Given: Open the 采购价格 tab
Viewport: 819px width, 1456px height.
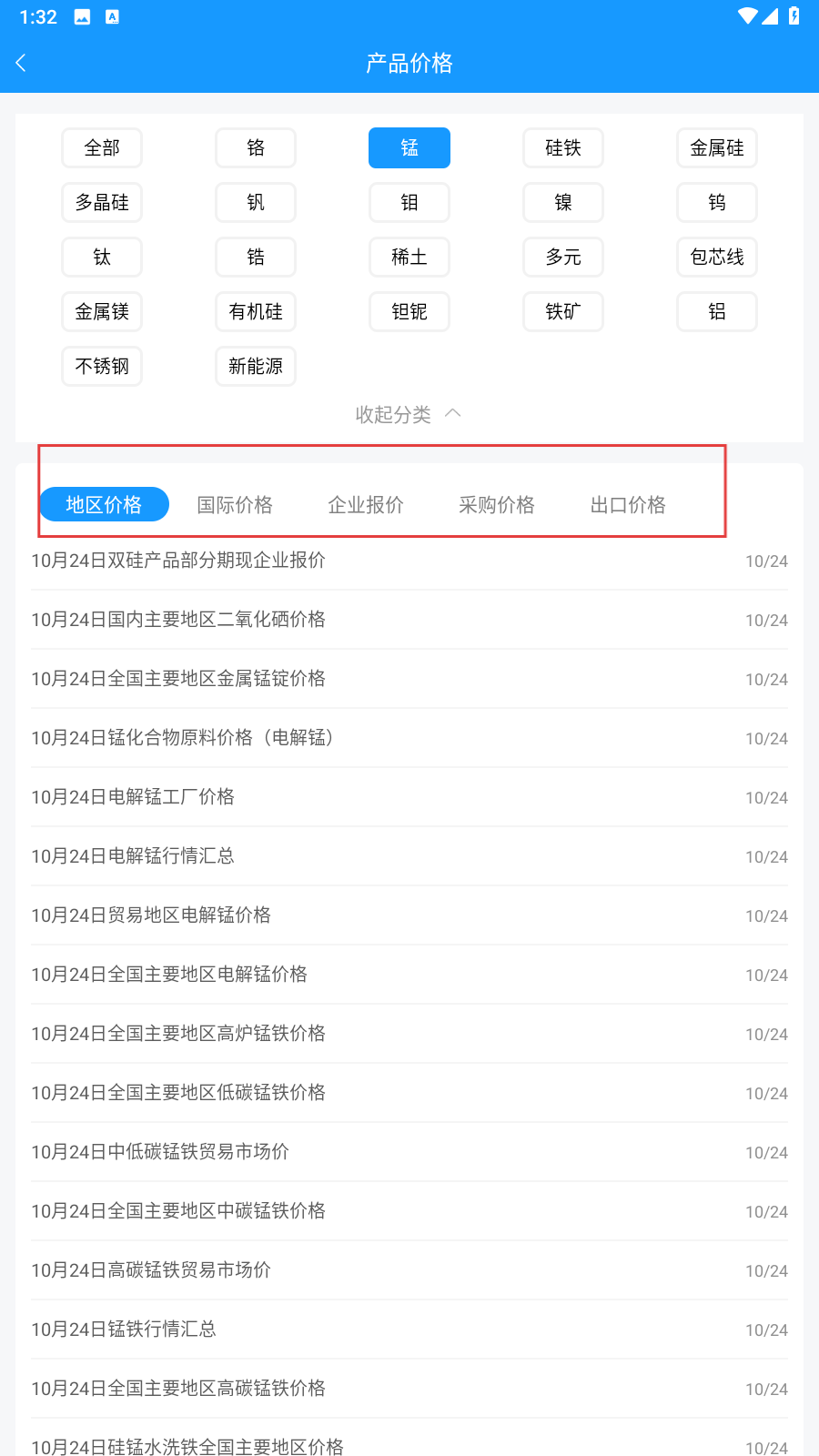Looking at the screenshot, I should coord(497,505).
